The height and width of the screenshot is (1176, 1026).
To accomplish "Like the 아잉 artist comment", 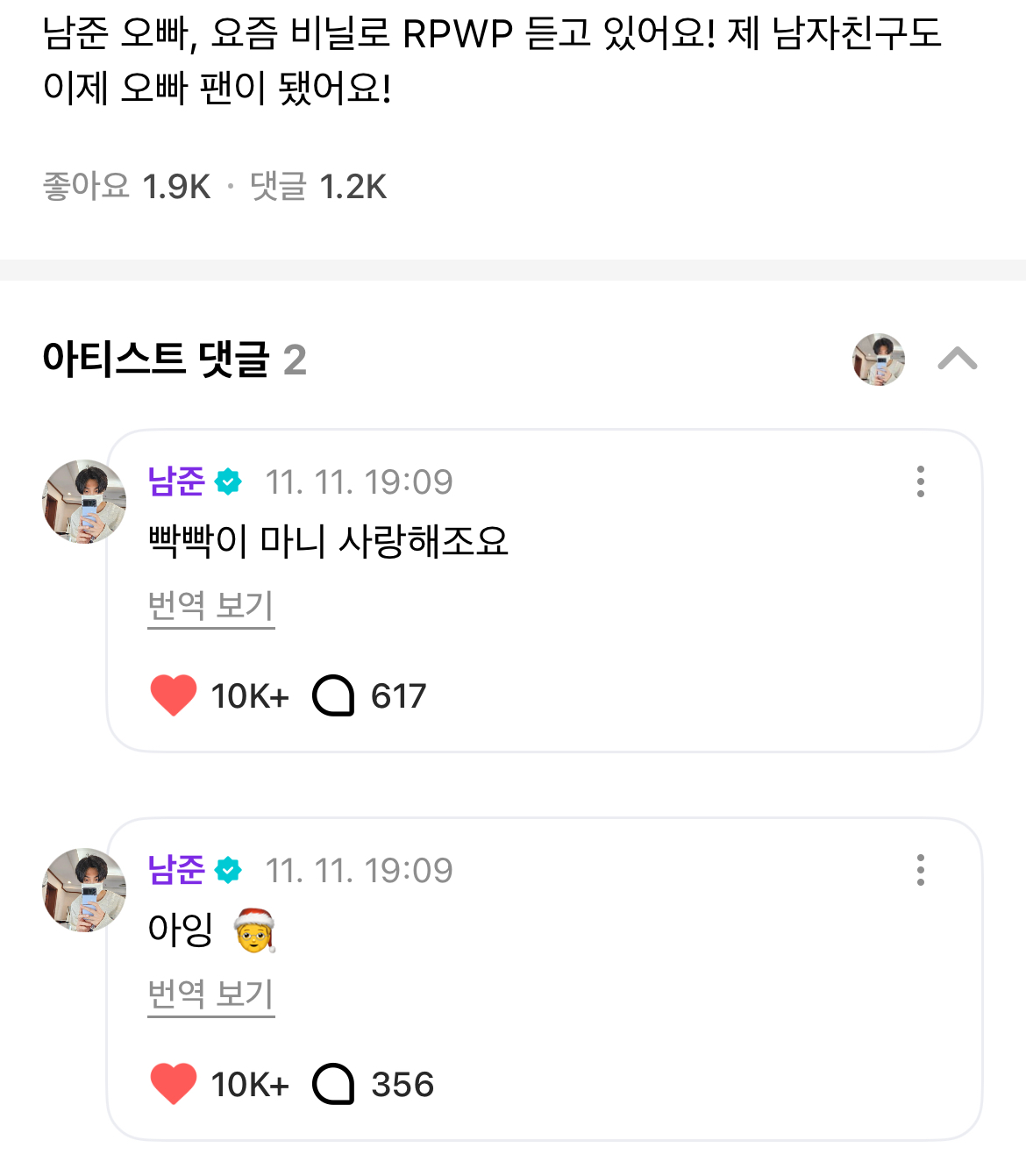I will [174, 1084].
